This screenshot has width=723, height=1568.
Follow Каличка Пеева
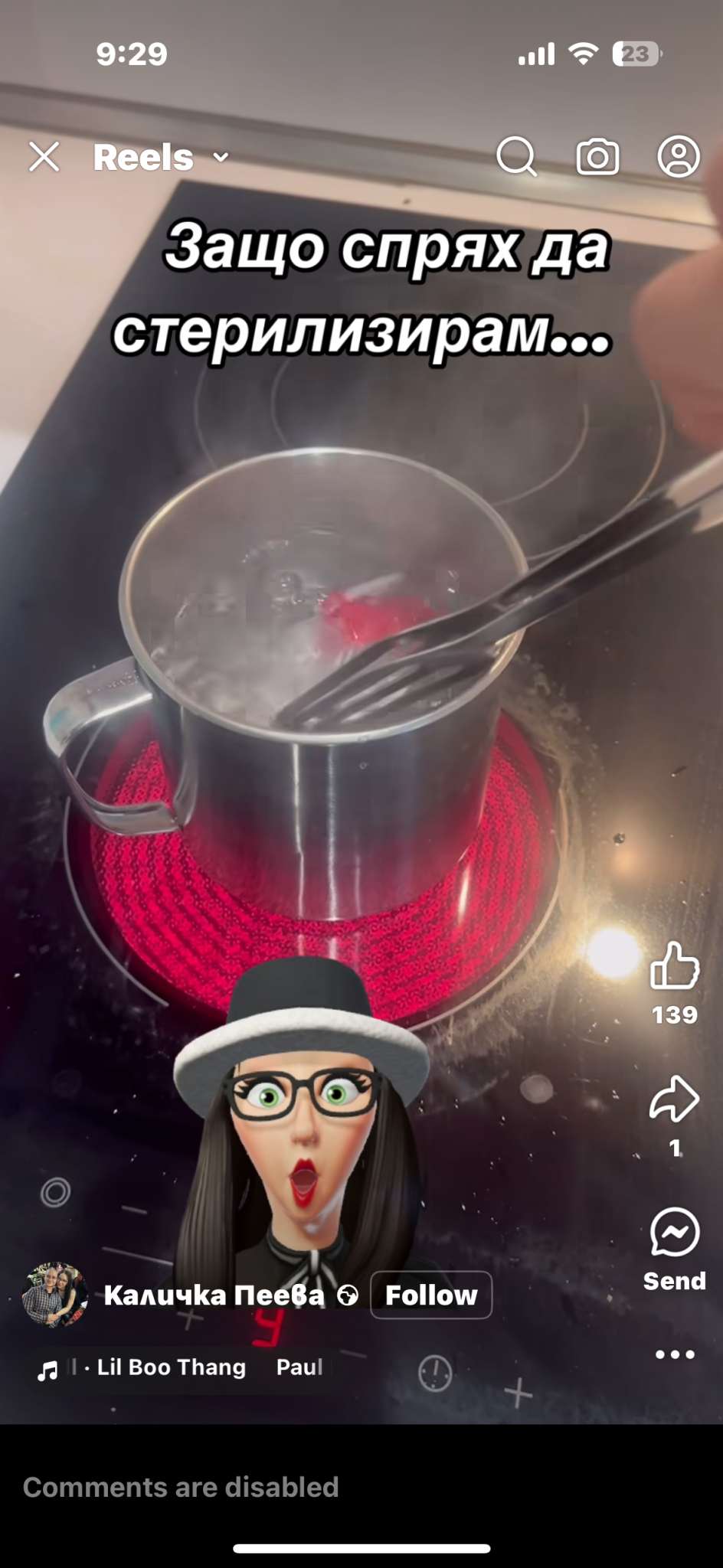click(x=431, y=1295)
